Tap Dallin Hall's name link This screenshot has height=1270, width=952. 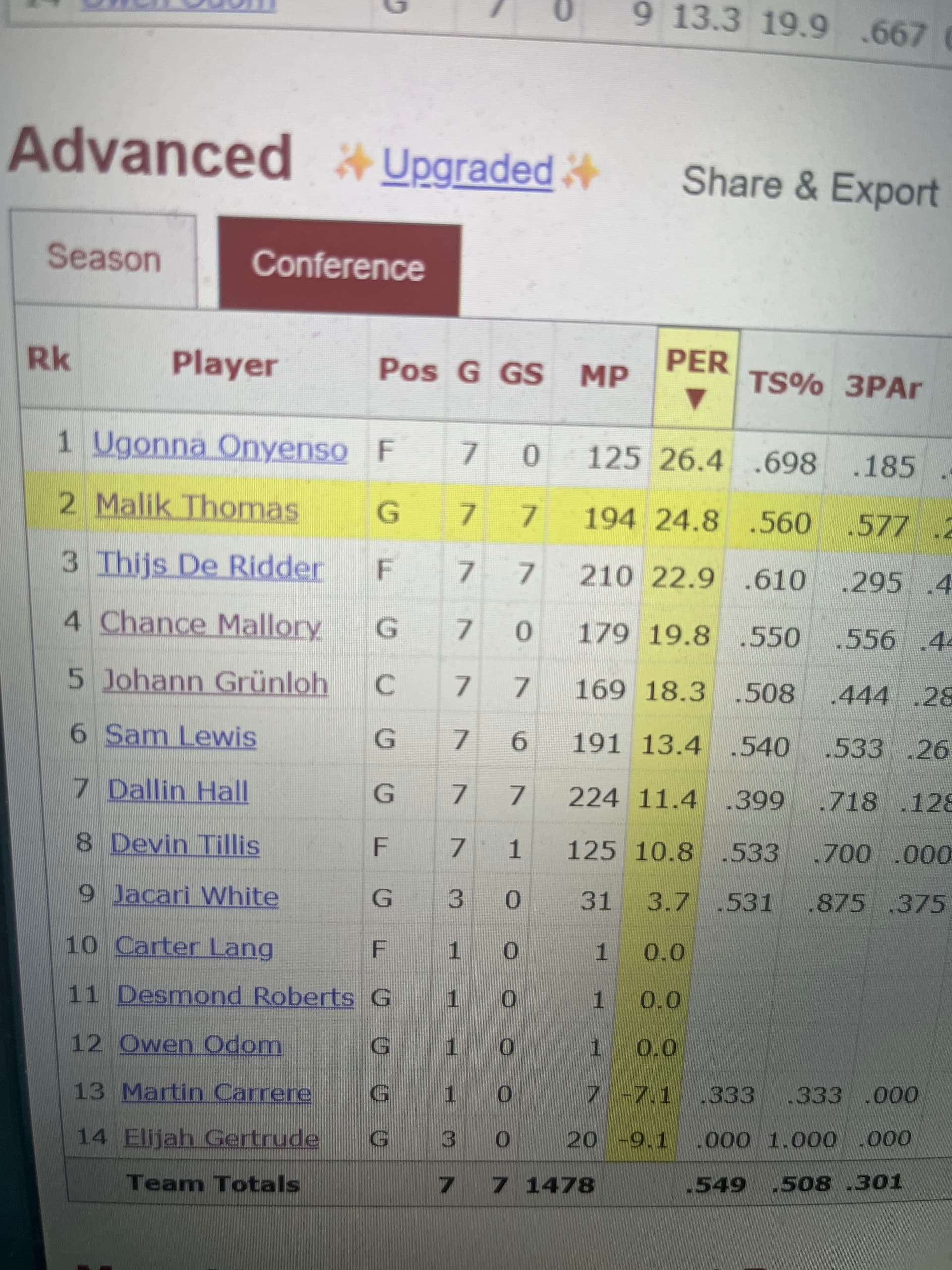click(178, 791)
